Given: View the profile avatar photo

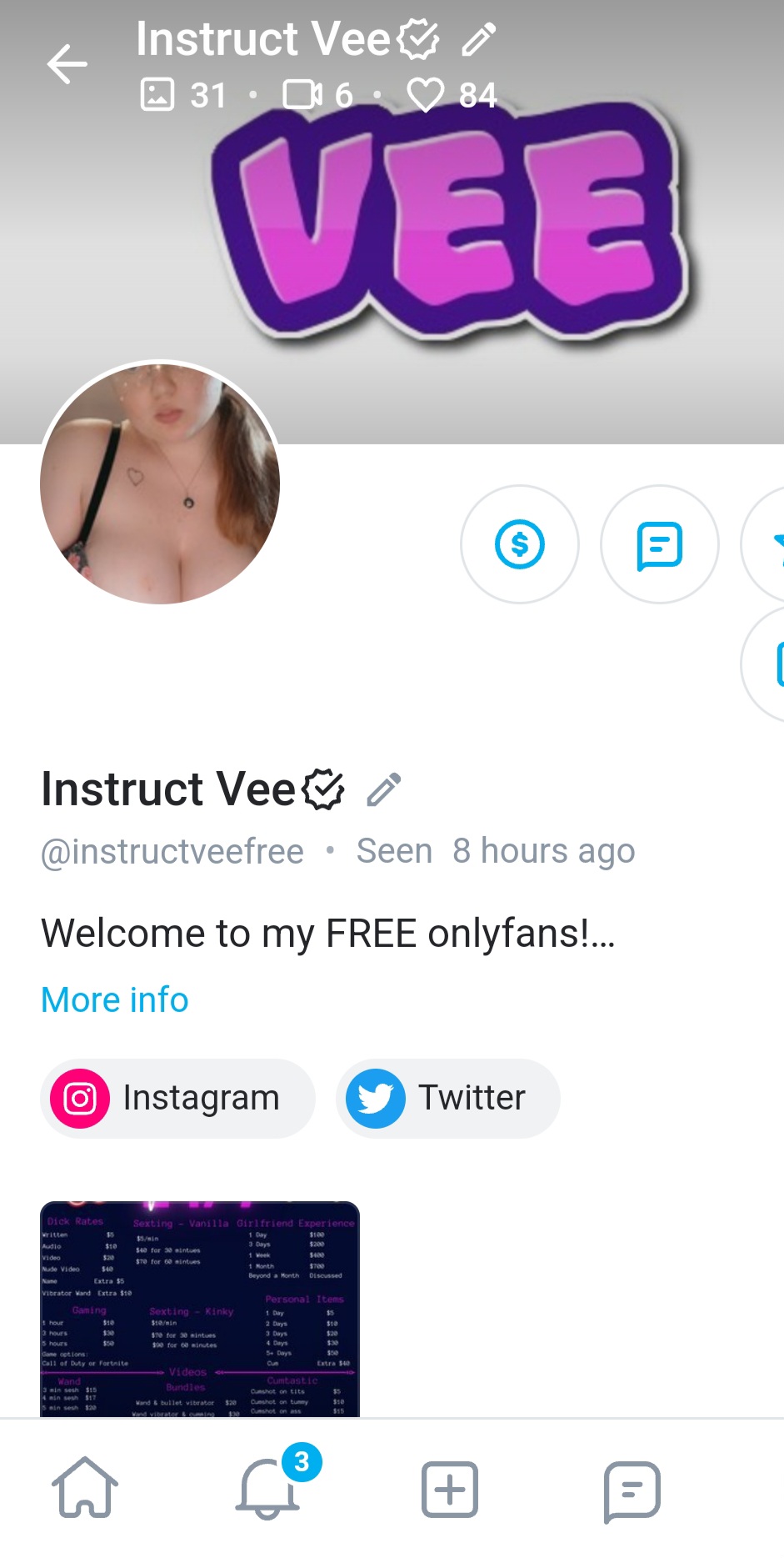Looking at the screenshot, I should click(x=160, y=483).
